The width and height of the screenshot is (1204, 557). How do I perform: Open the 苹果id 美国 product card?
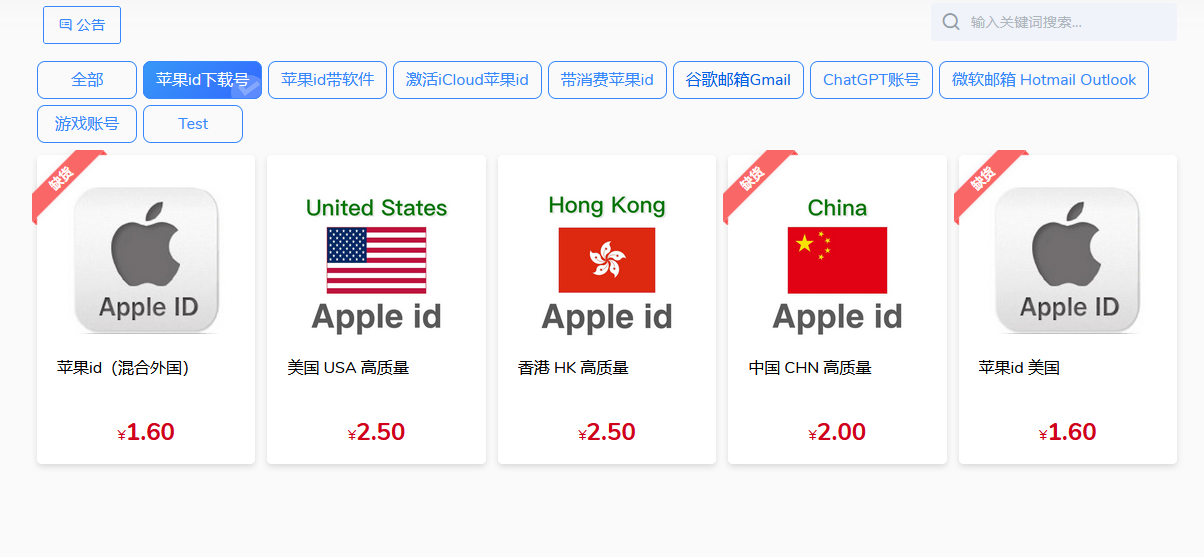[1067, 309]
